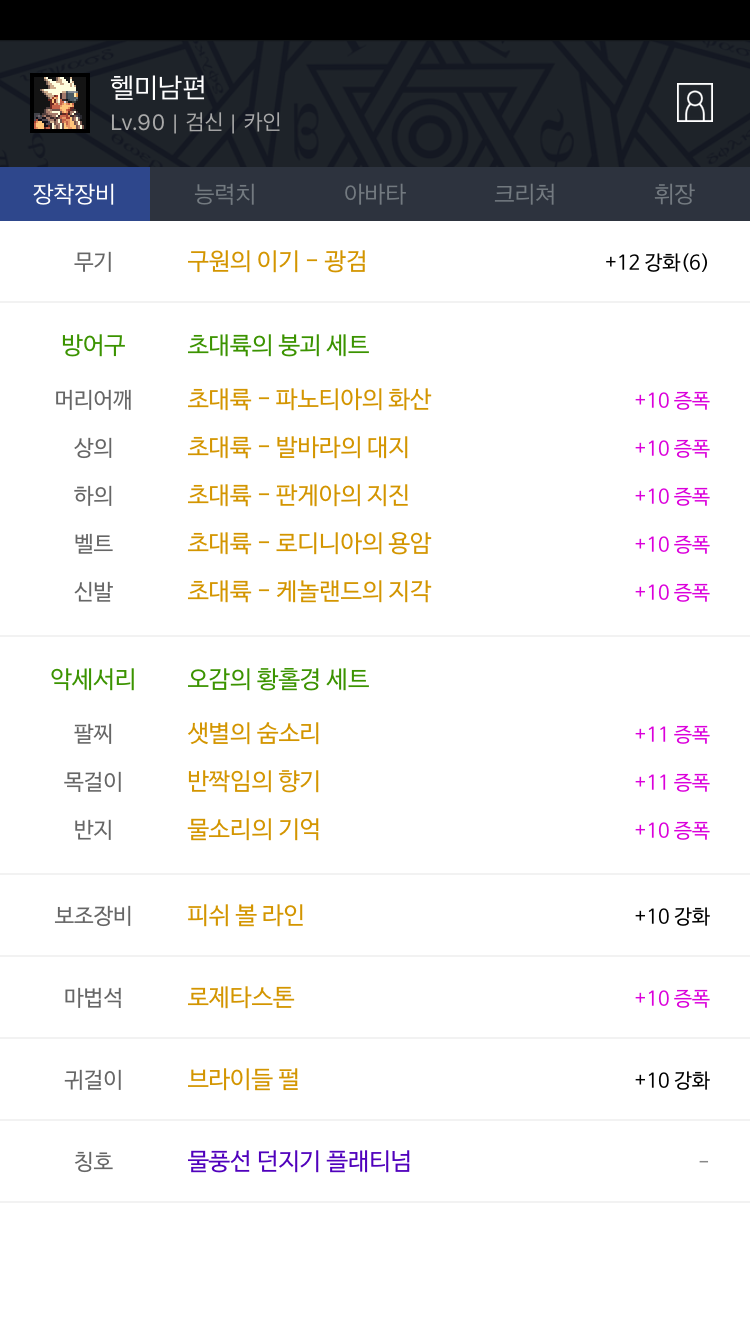Switch to the 능력치 tab
750x1334 pixels.
tap(225, 194)
